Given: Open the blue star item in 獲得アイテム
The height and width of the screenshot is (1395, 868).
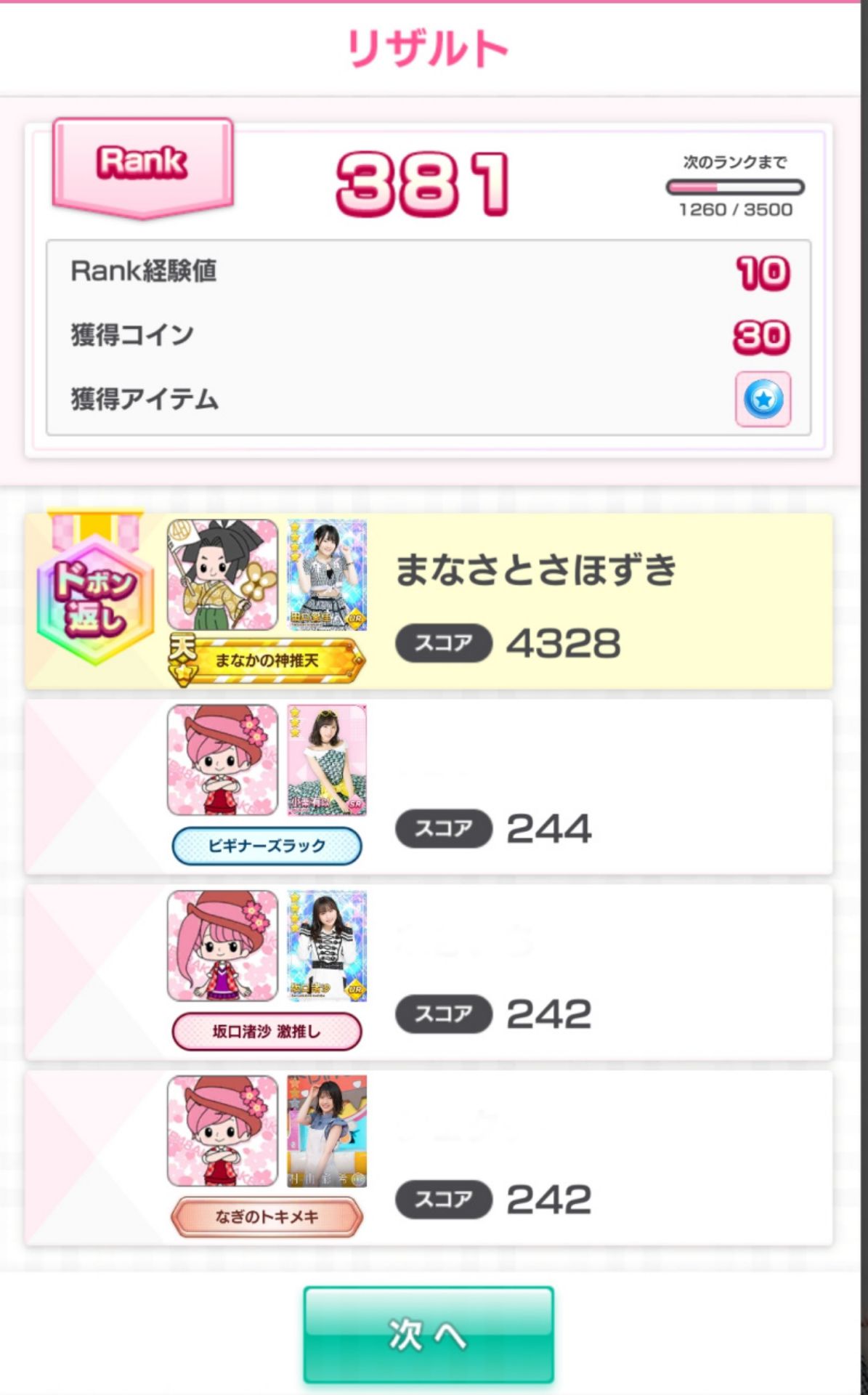Looking at the screenshot, I should 763,399.
